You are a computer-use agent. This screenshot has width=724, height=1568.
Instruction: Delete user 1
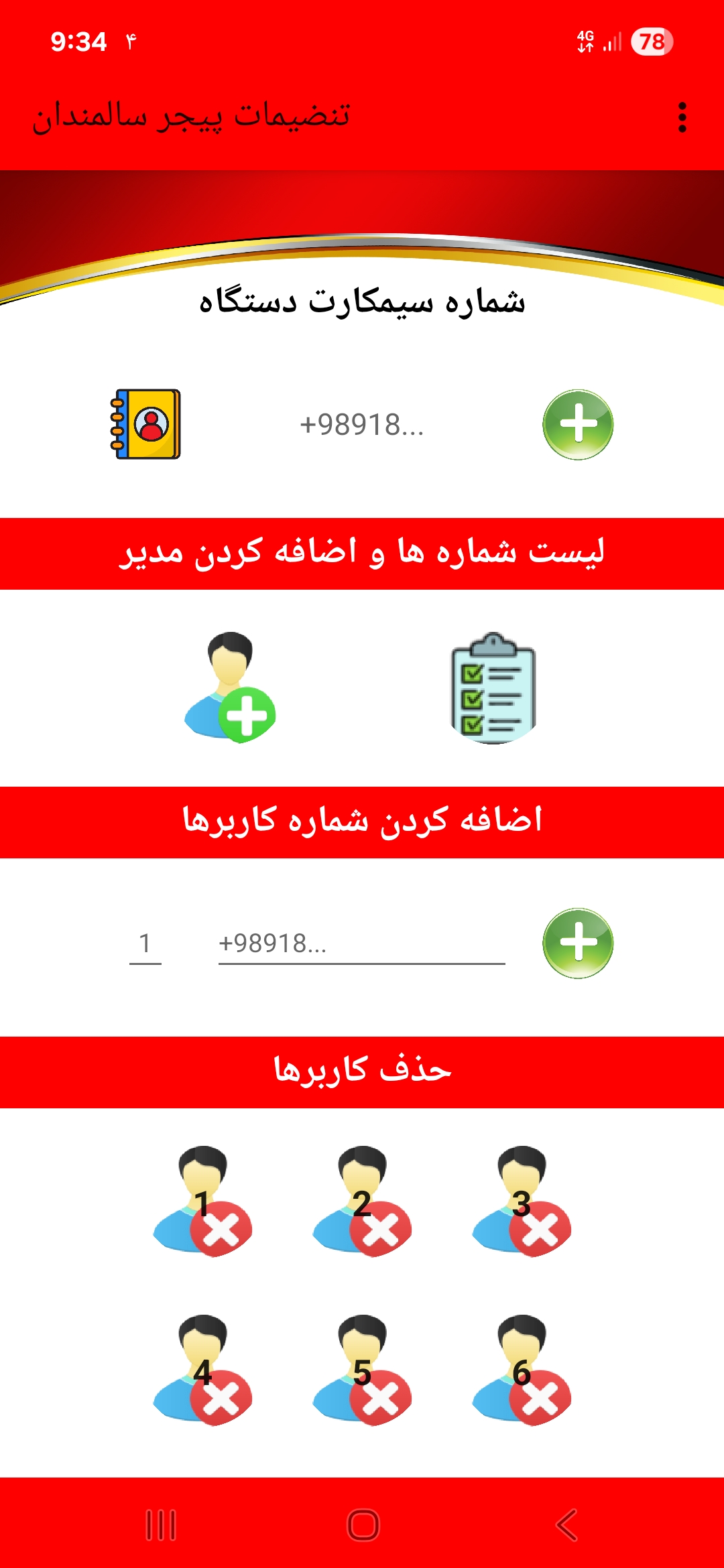point(202,1201)
